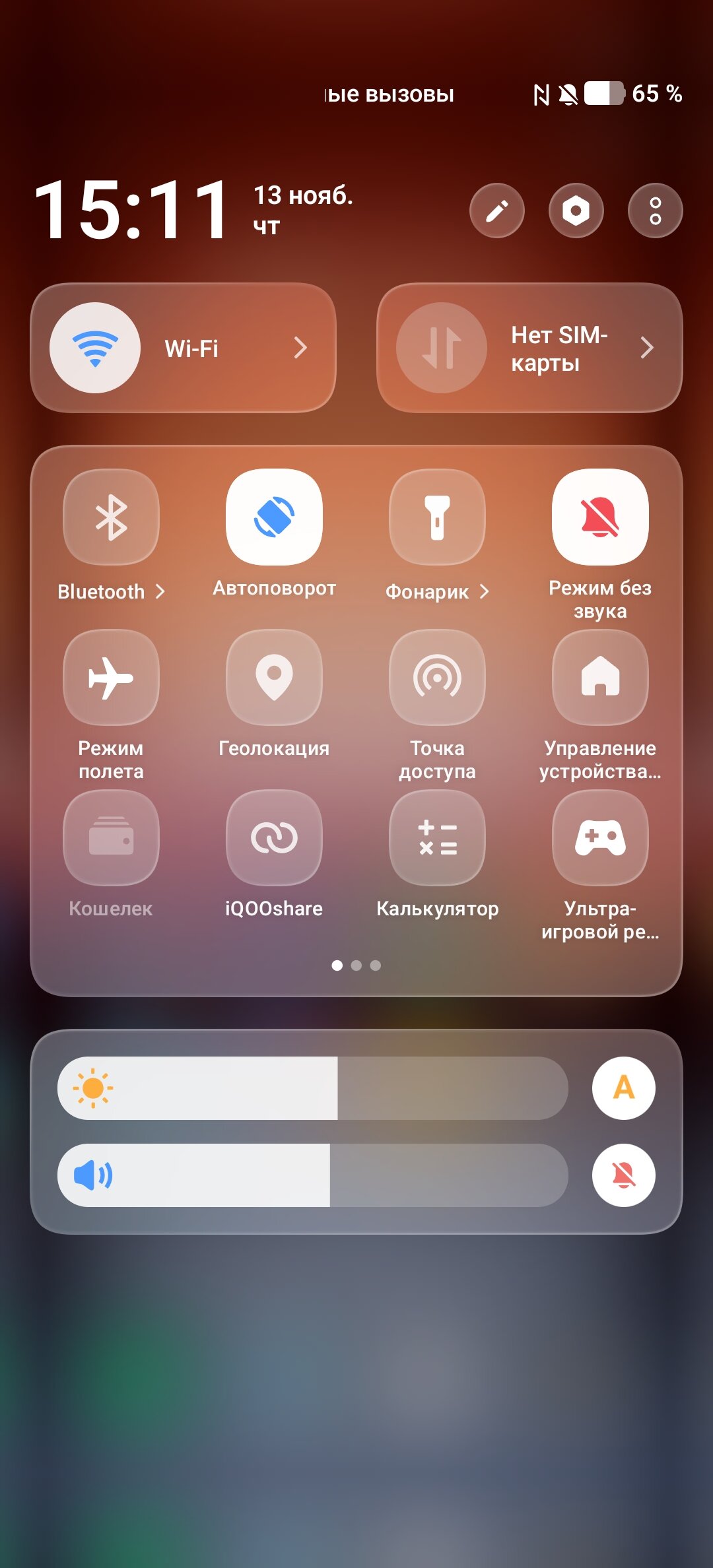Launch the Калькулятор shortcut
Viewport: 713px width, 1568px height.
tap(437, 837)
